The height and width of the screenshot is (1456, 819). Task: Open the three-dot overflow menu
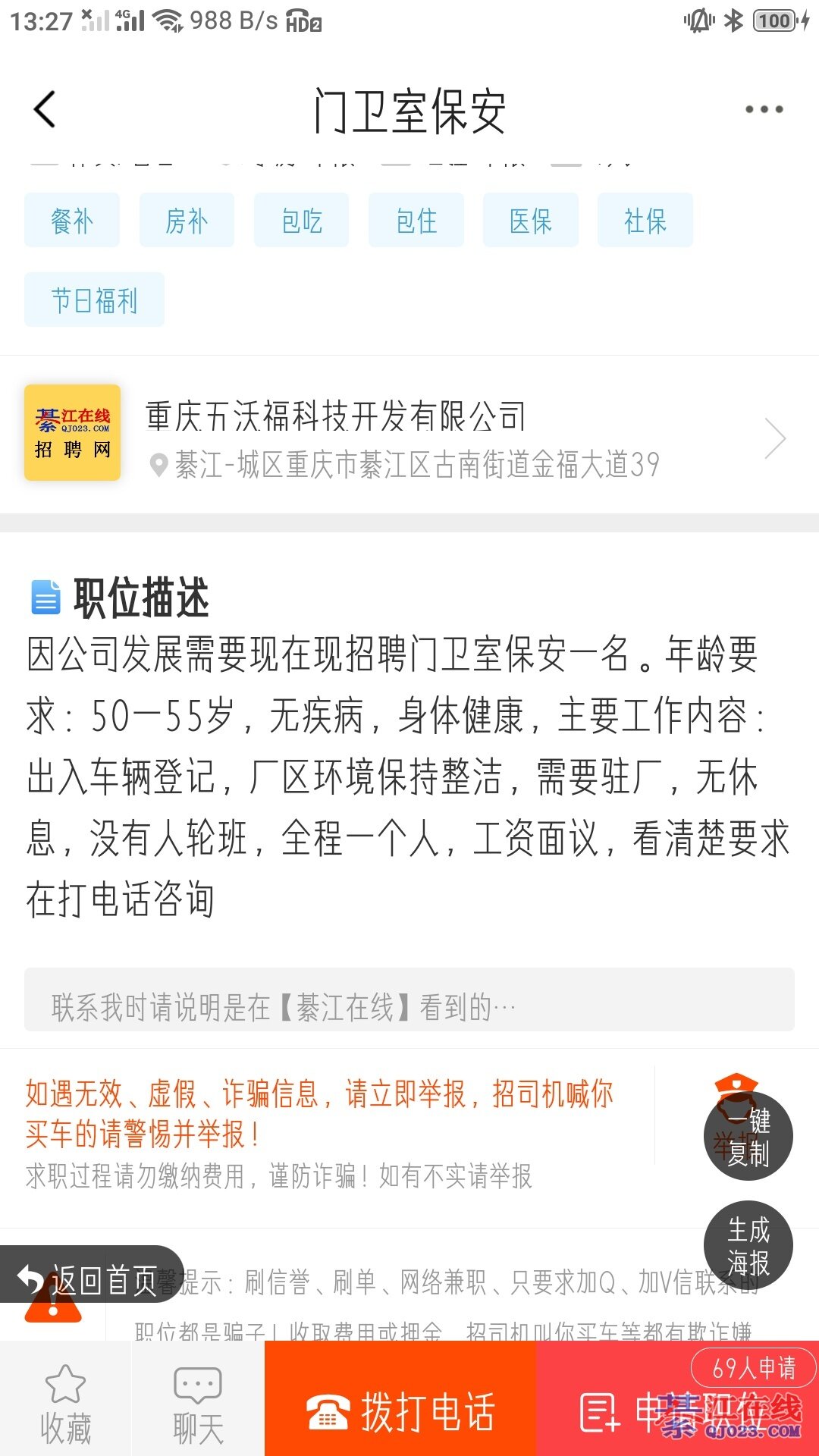coord(764,110)
